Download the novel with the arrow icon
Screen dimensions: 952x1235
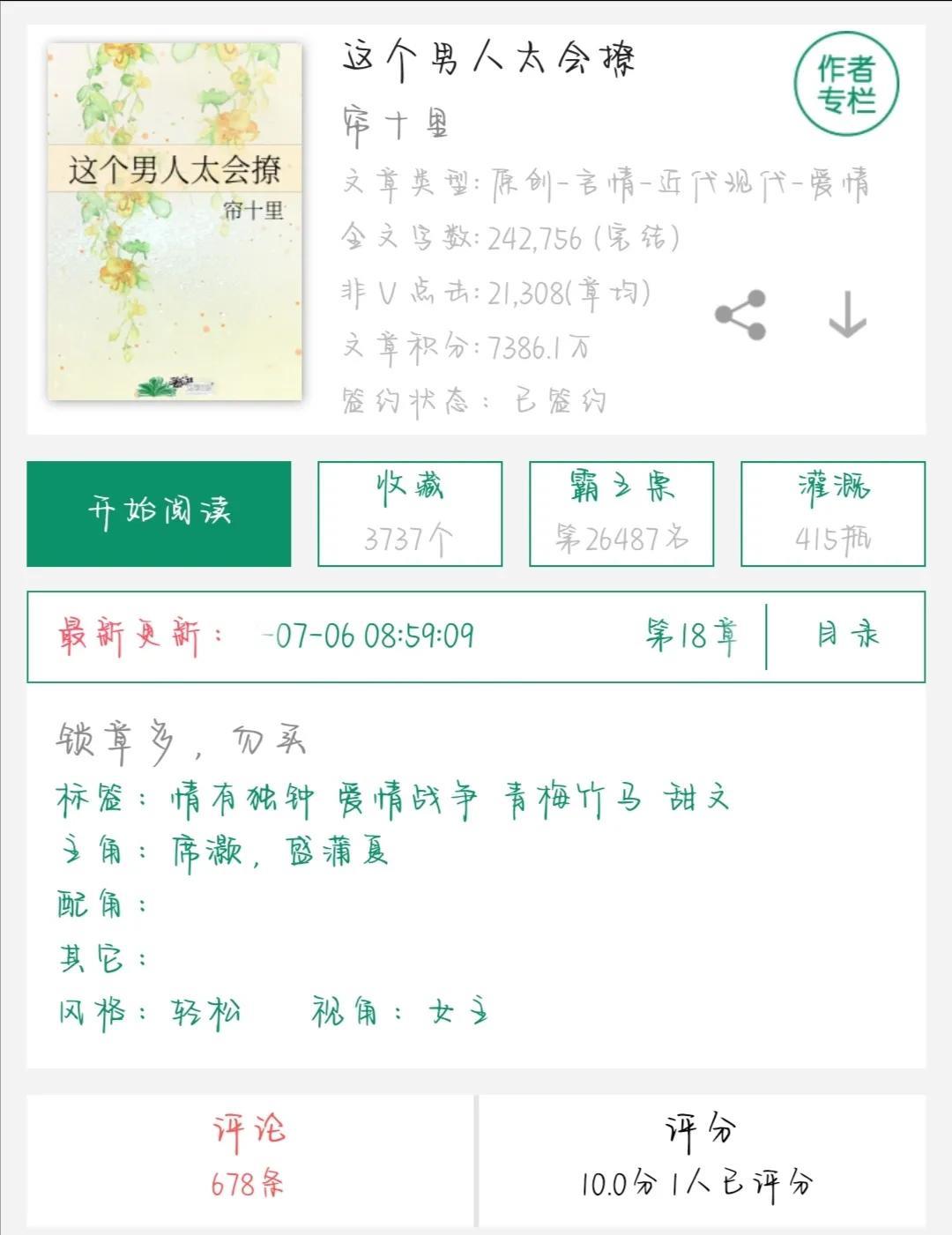pyautogui.click(x=847, y=315)
